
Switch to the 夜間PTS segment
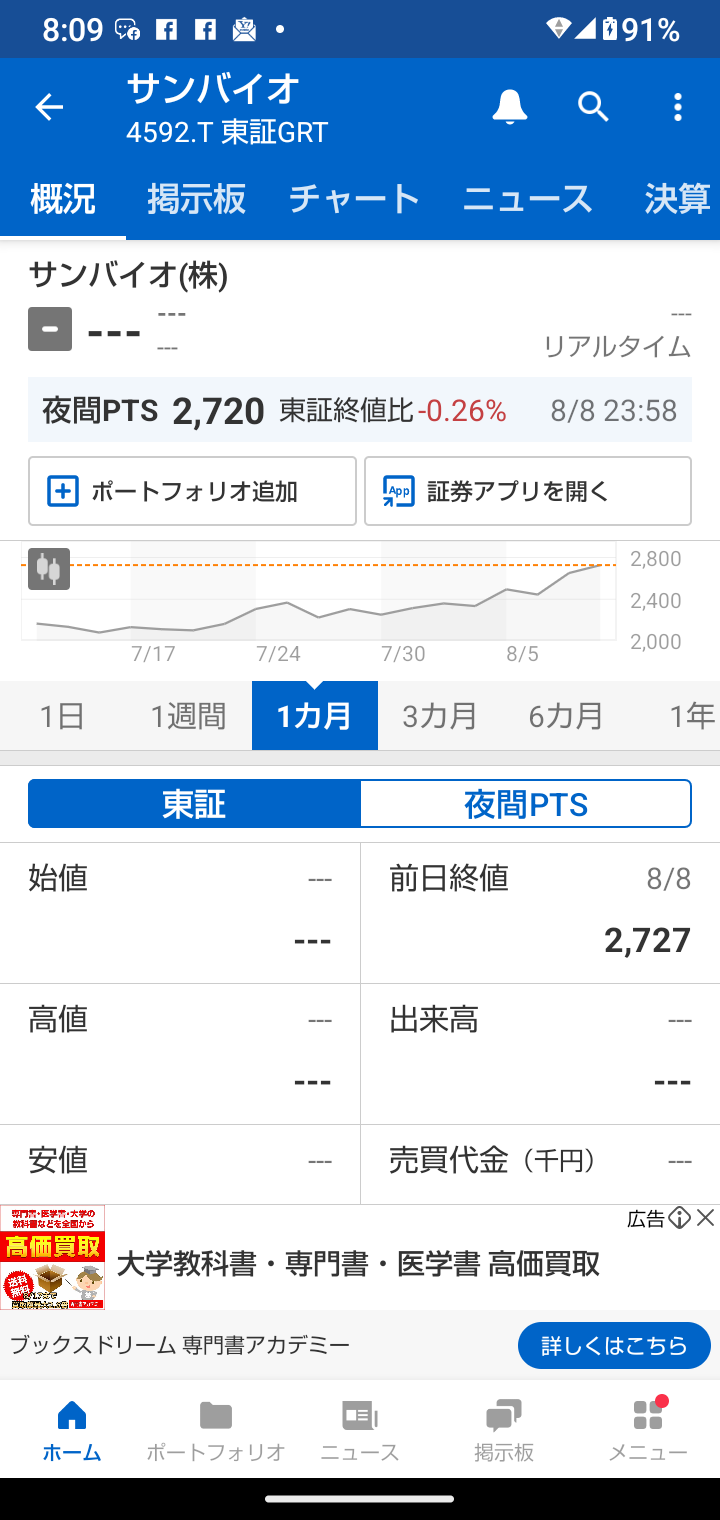click(525, 804)
